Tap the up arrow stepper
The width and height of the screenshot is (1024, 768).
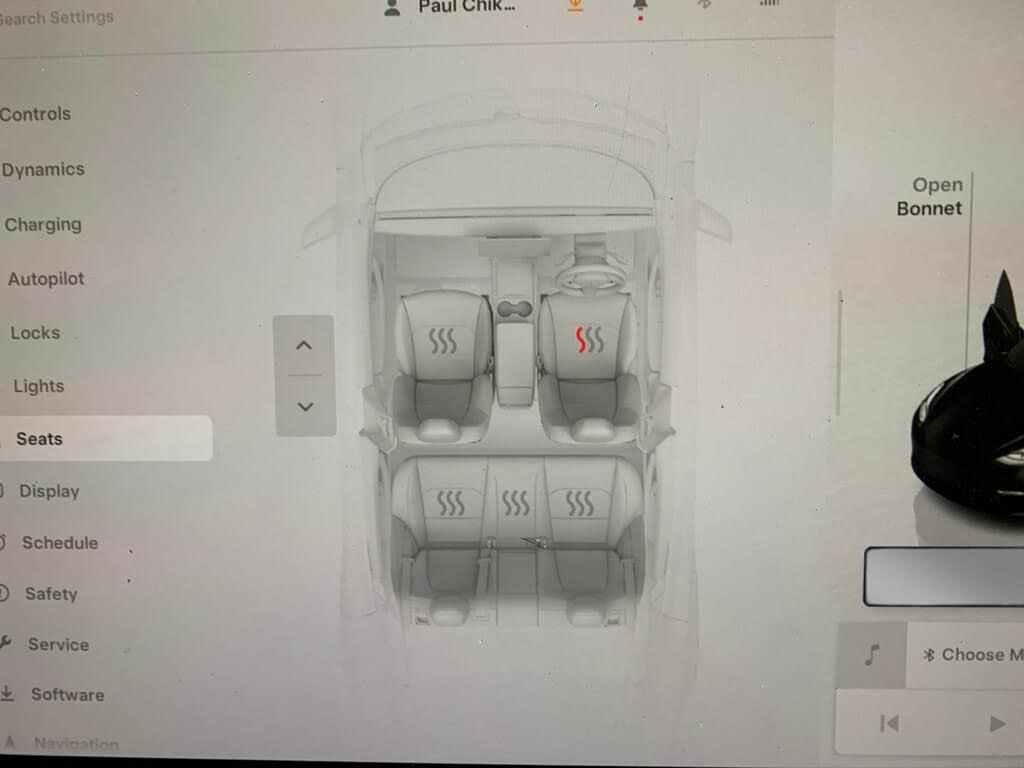pyautogui.click(x=305, y=346)
